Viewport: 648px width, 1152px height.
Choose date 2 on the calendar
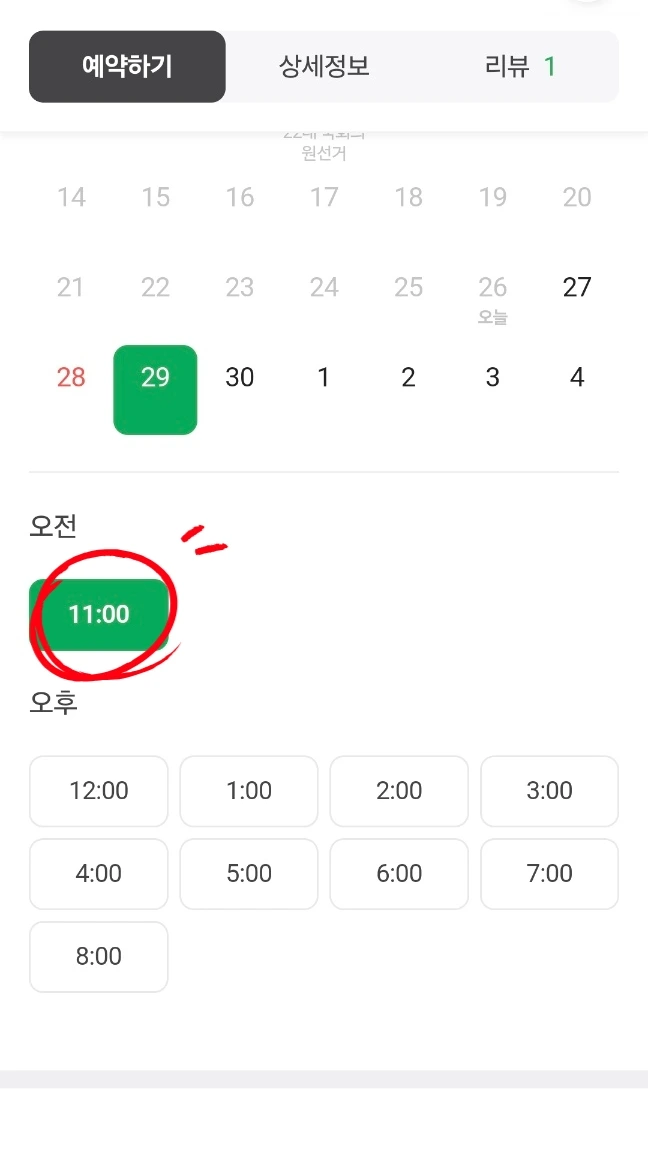408,378
